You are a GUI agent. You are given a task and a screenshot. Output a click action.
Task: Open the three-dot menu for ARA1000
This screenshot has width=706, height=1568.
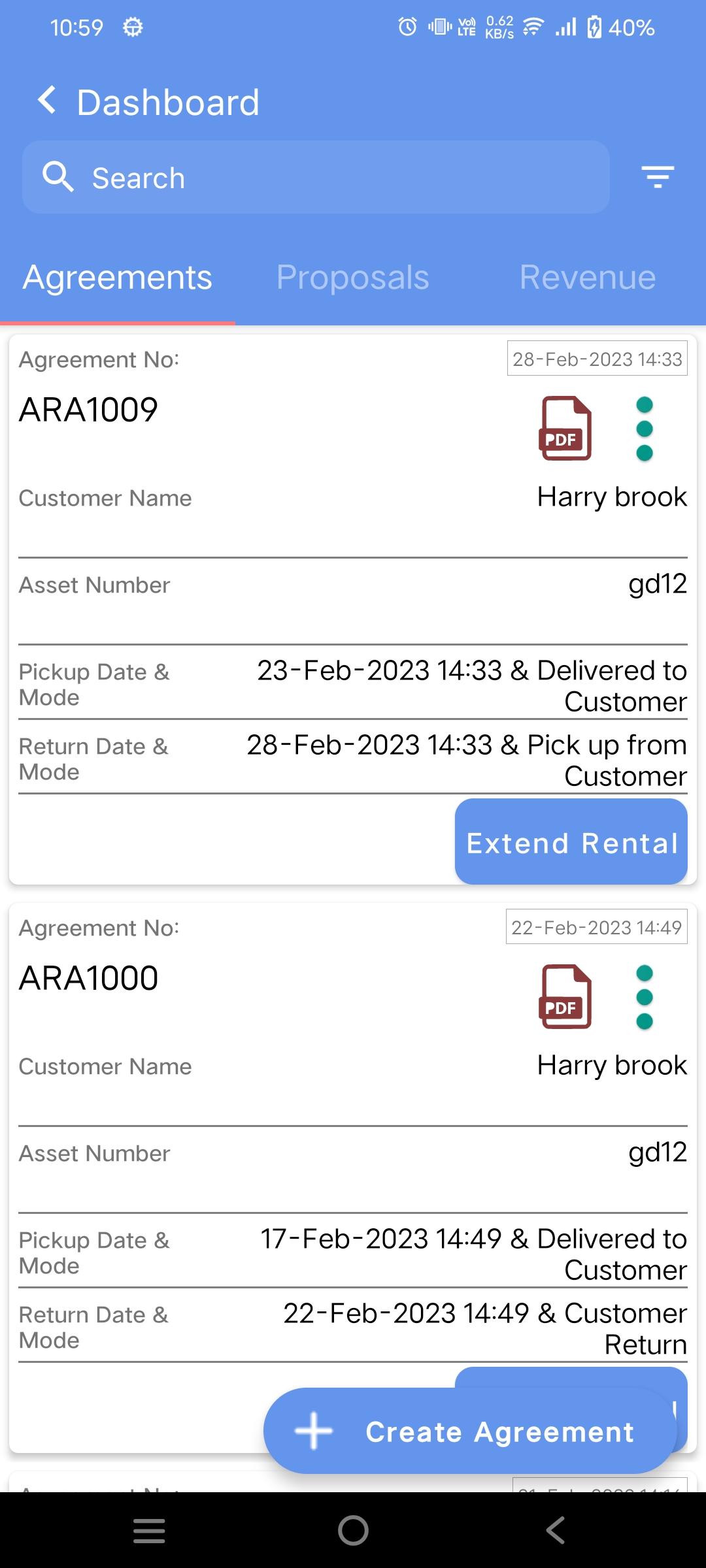click(x=645, y=996)
